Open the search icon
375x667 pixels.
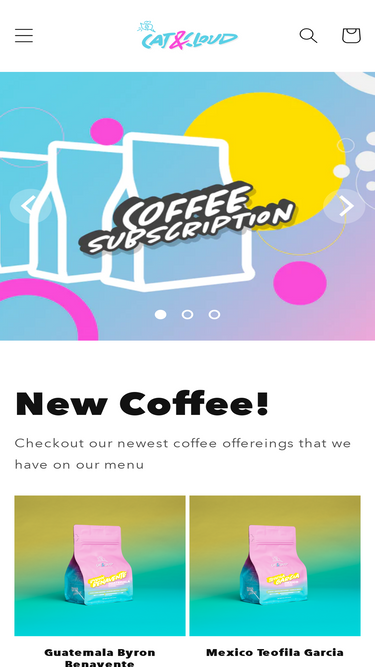pos(308,36)
